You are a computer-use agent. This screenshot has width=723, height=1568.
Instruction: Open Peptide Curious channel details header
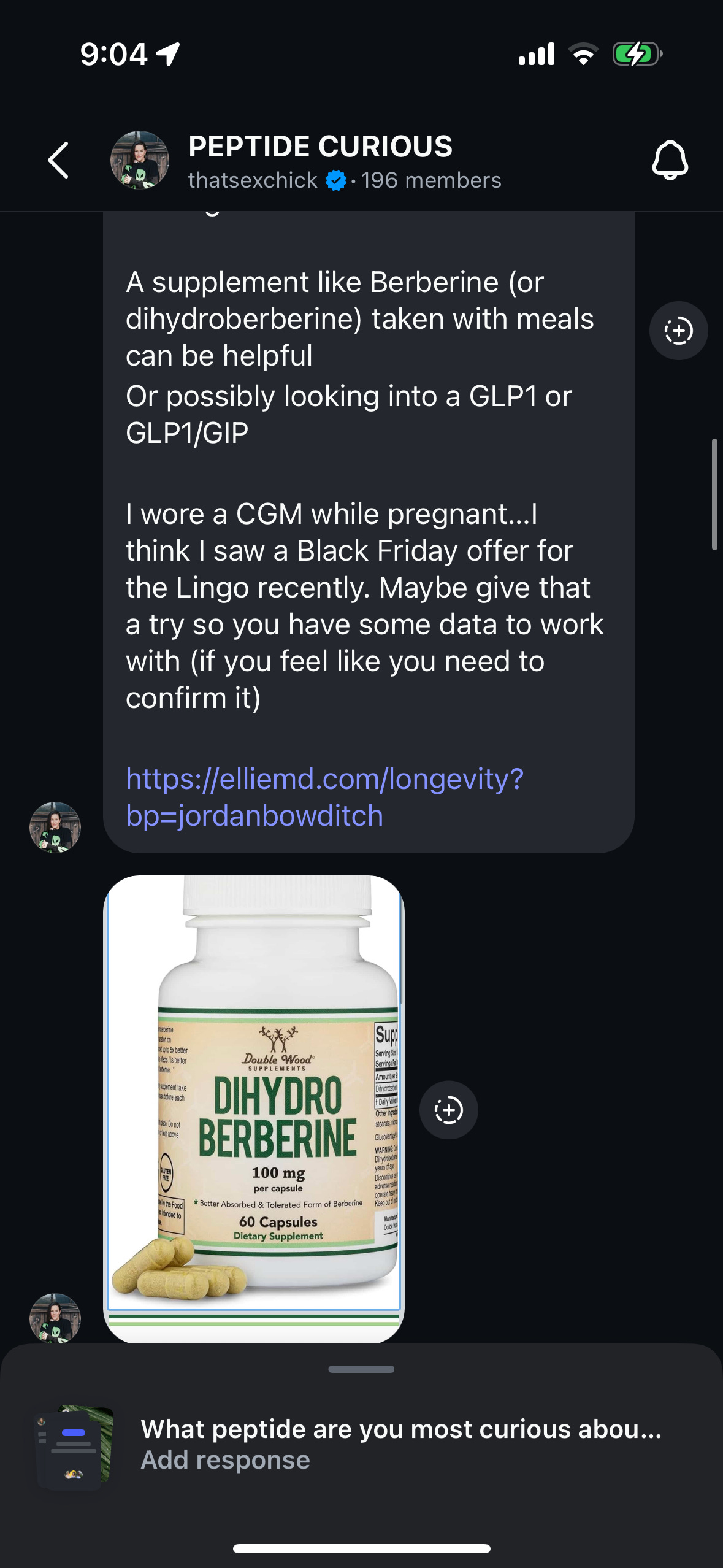(319, 161)
